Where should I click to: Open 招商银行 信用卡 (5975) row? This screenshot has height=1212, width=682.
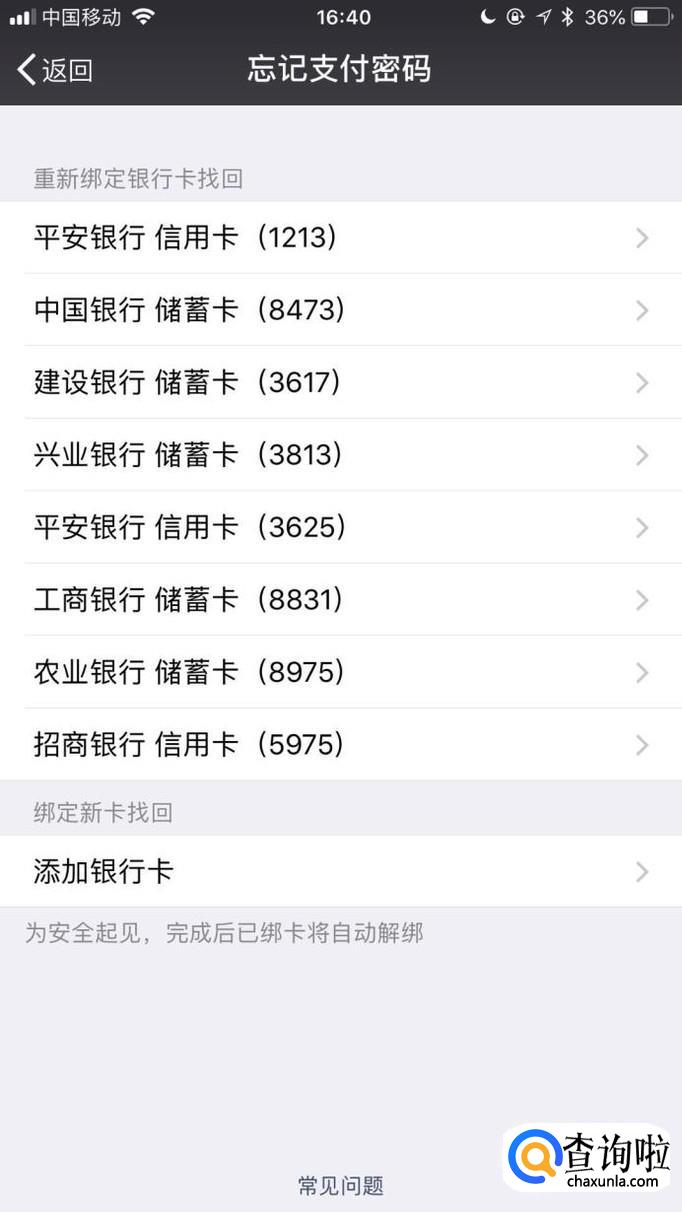[x=340, y=745]
